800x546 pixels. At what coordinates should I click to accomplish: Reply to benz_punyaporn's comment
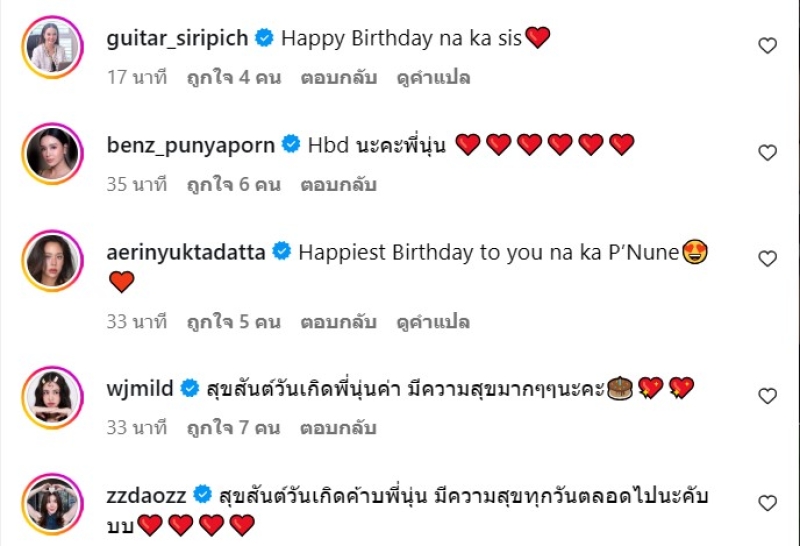tap(338, 184)
